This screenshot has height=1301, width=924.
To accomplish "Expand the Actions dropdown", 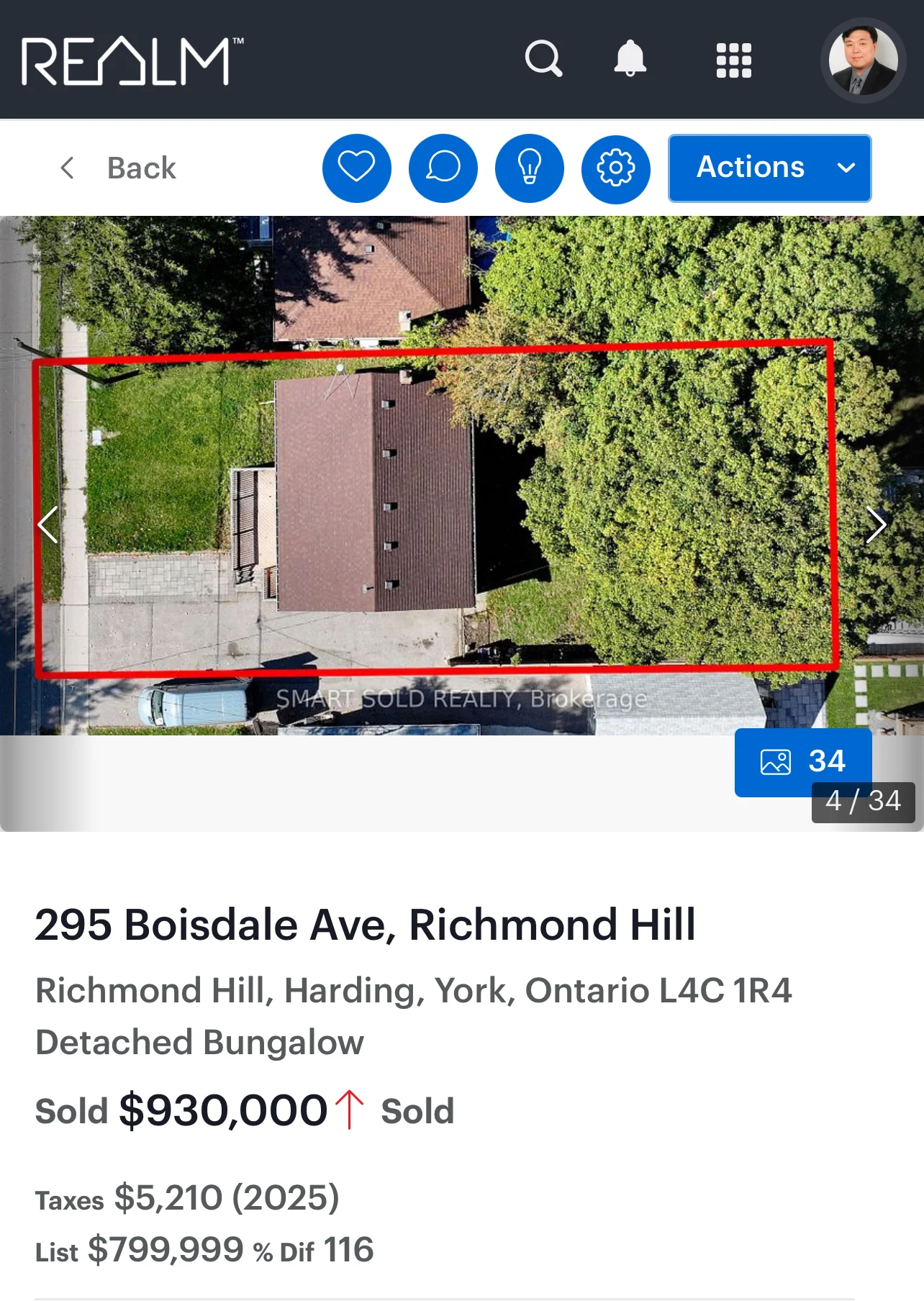I will coord(769,168).
